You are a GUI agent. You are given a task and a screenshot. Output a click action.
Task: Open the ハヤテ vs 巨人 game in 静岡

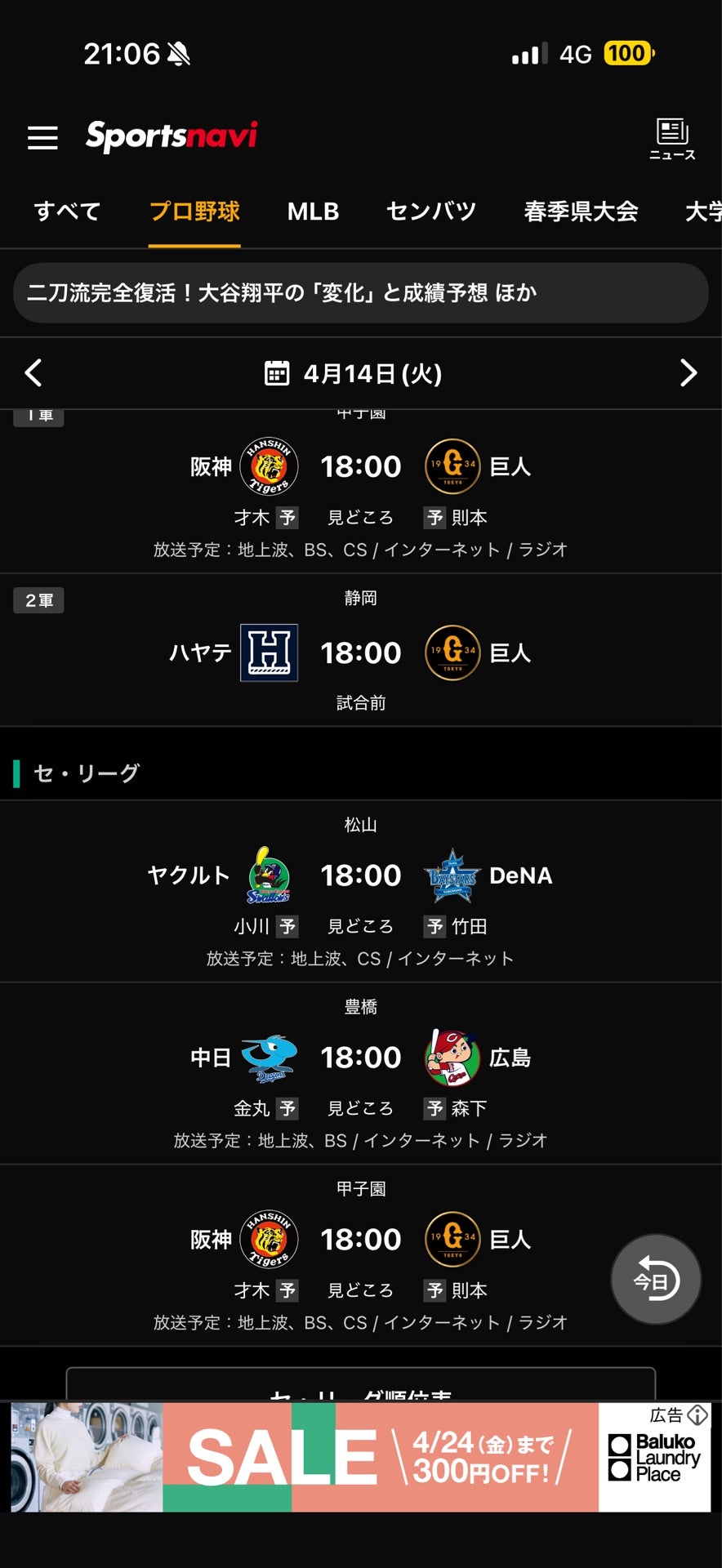click(360, 653)
